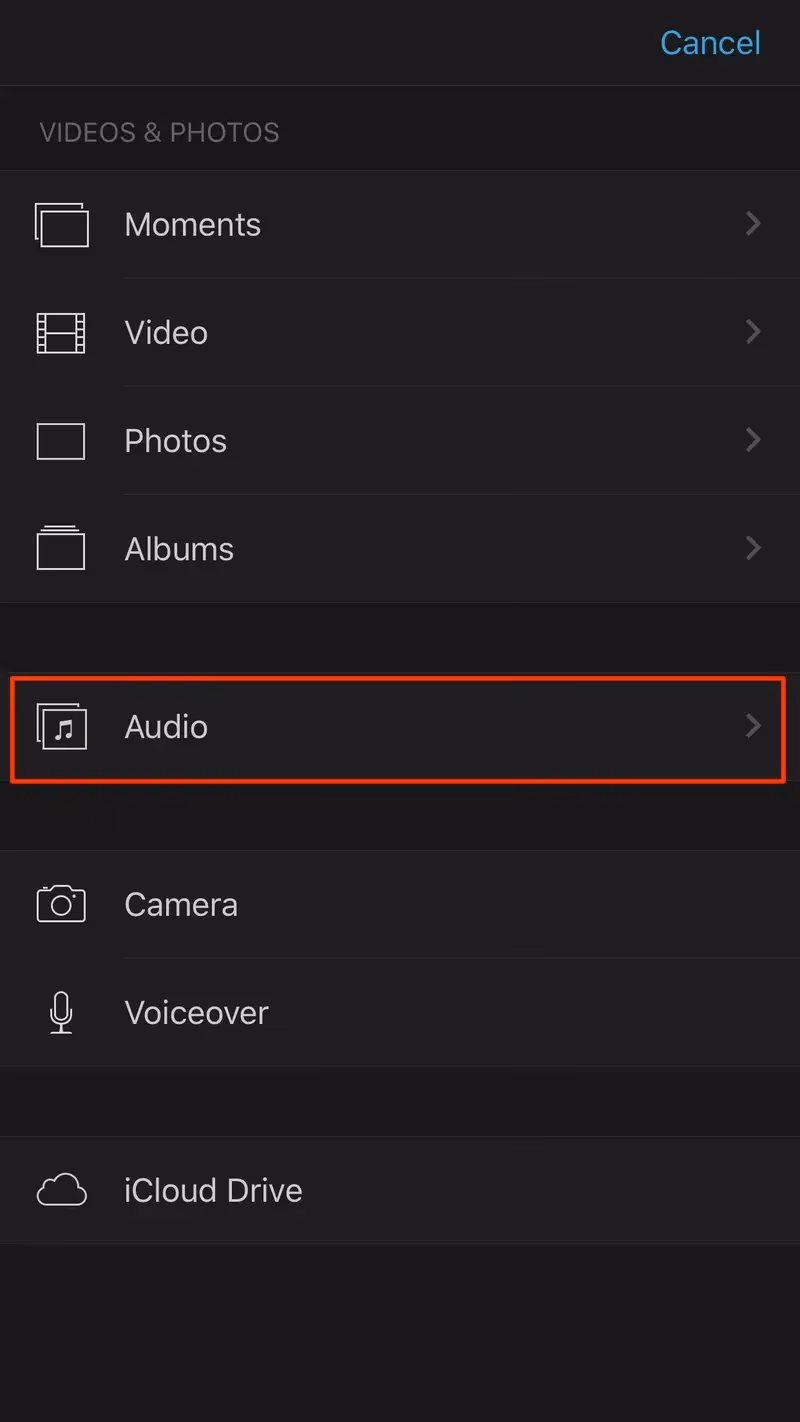Expand the Moments row via its chevron
Screen dimensions: 800x1422
pos(752,224)
